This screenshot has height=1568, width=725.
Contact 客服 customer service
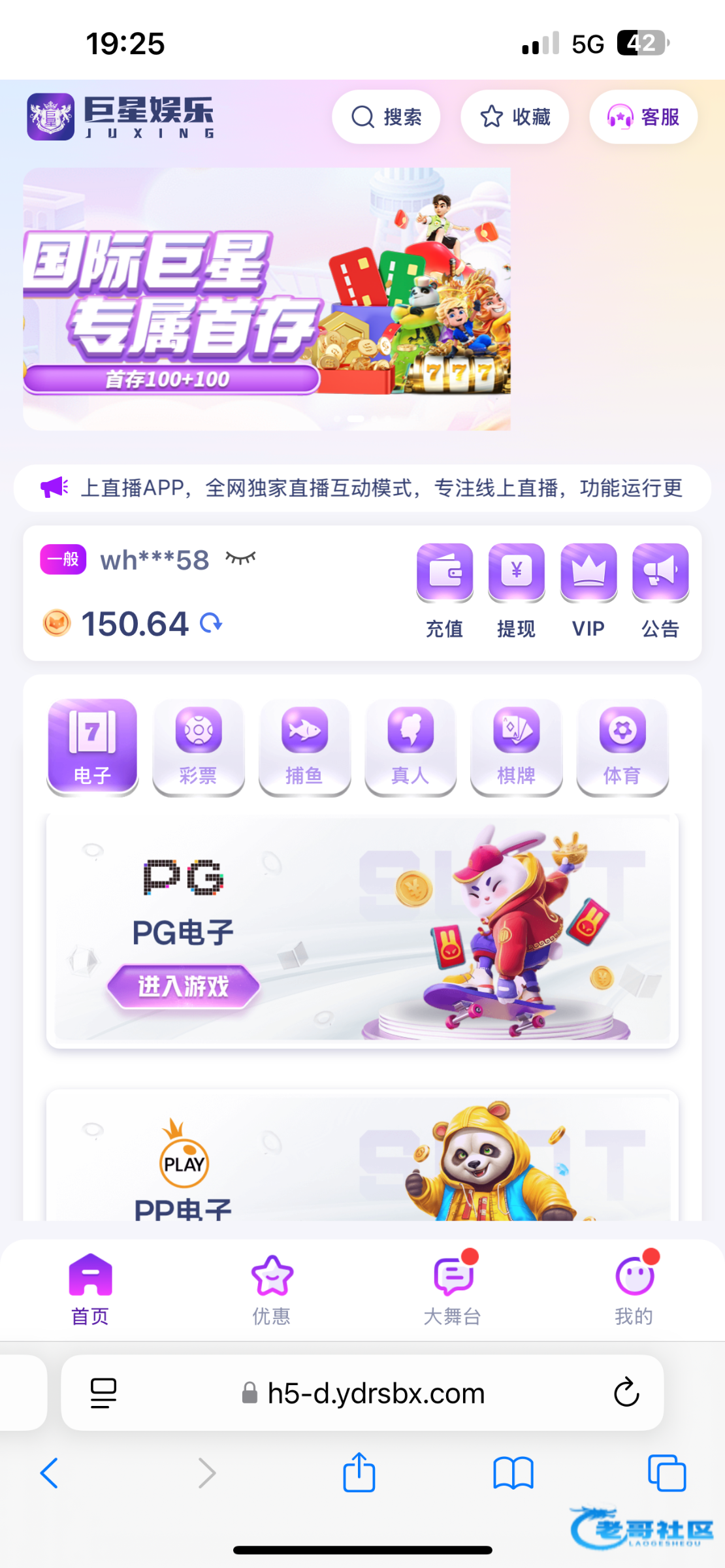click(643, 117)
